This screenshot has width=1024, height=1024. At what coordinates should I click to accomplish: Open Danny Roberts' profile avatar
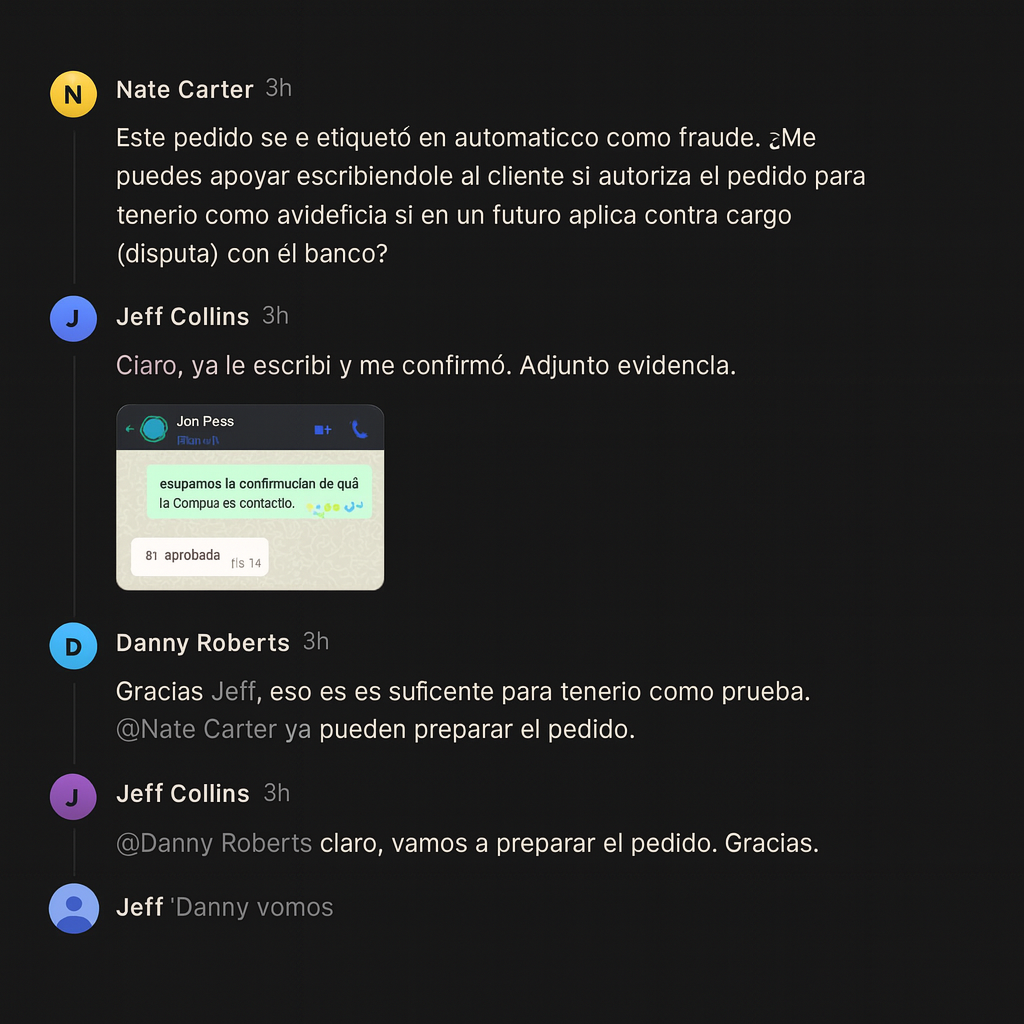(x=73, y=647)
